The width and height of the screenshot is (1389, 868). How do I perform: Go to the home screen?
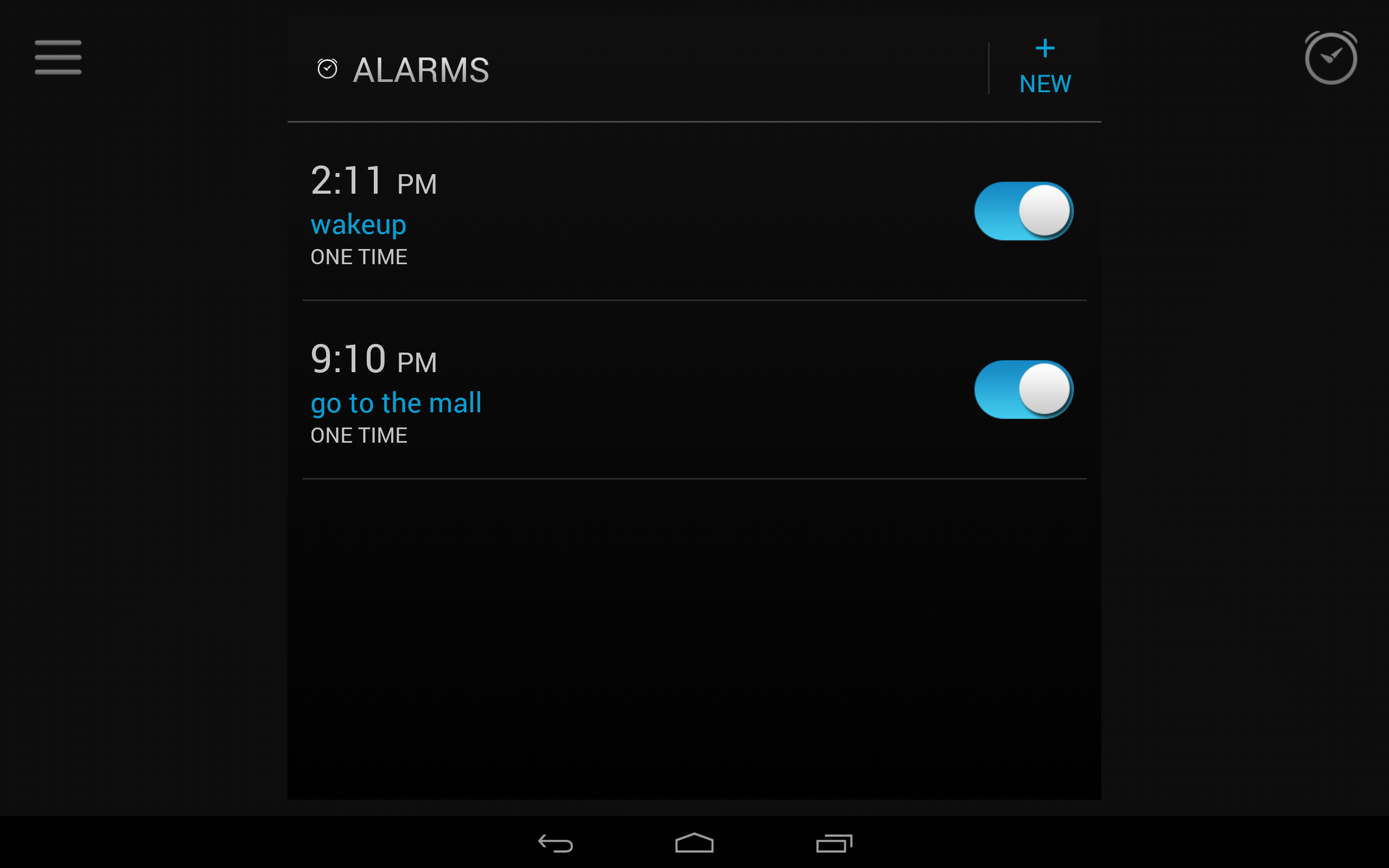(x=694, y=843)
